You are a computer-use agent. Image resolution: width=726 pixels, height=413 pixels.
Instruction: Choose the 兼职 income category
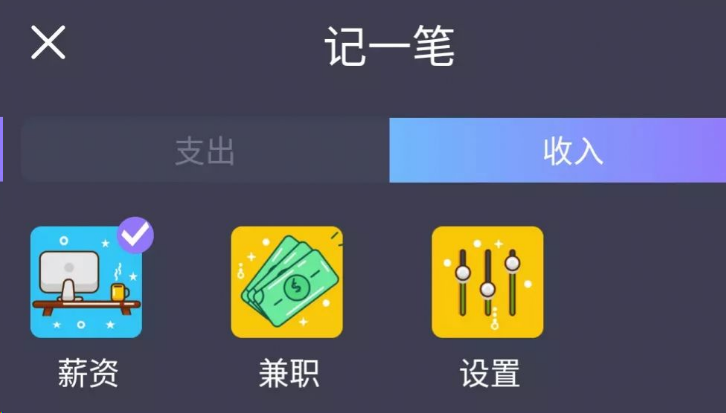tap(287, 283)
